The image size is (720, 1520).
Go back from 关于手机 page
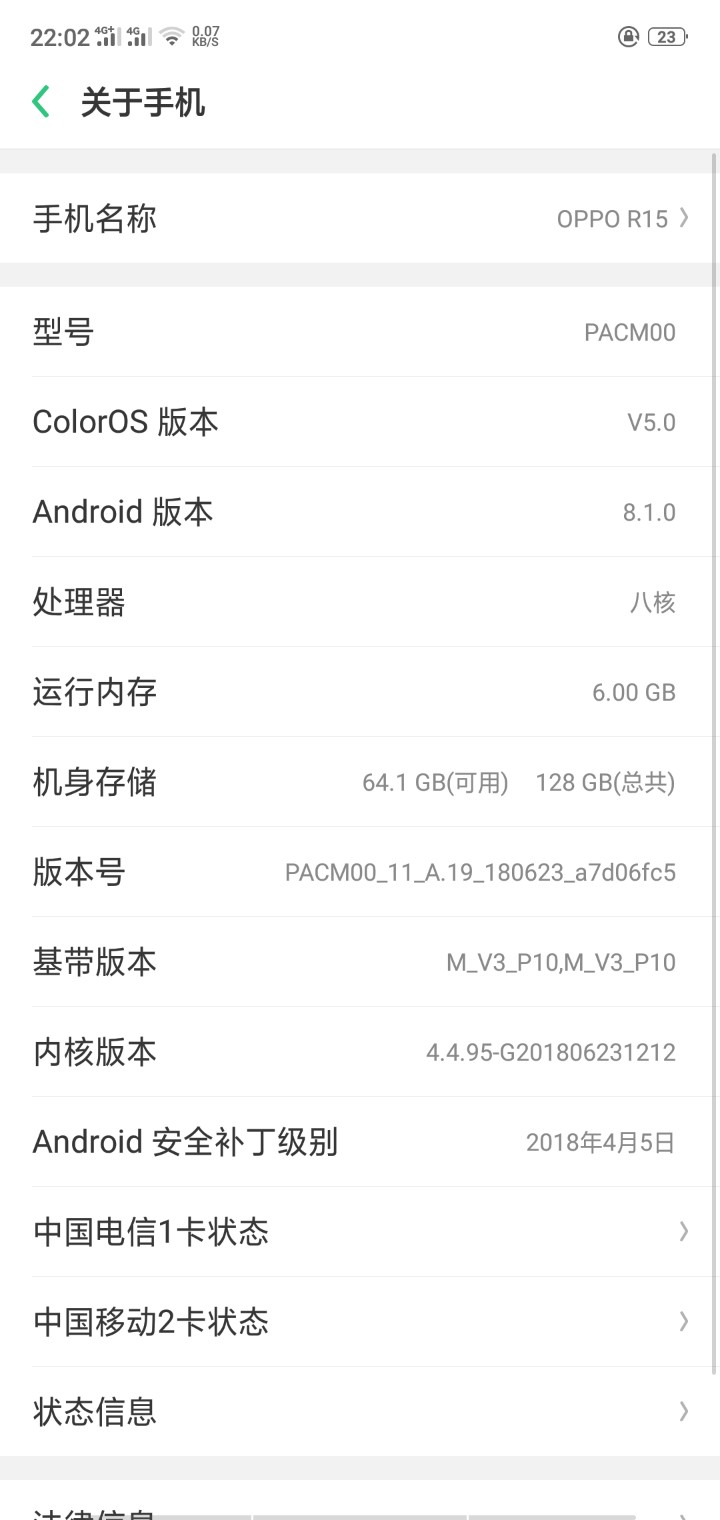[x=41, y=102]
